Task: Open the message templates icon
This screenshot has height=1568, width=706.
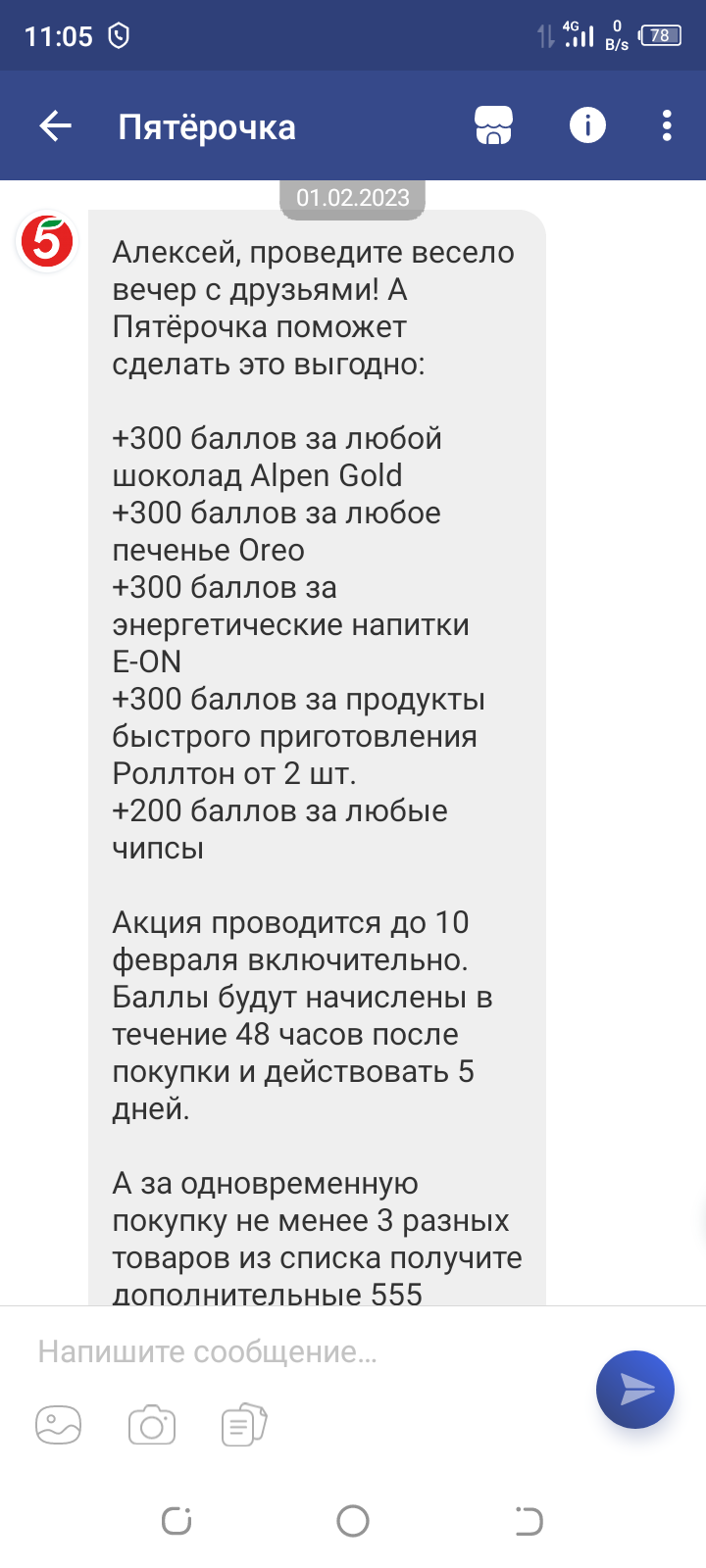Action: (244, 1425)
